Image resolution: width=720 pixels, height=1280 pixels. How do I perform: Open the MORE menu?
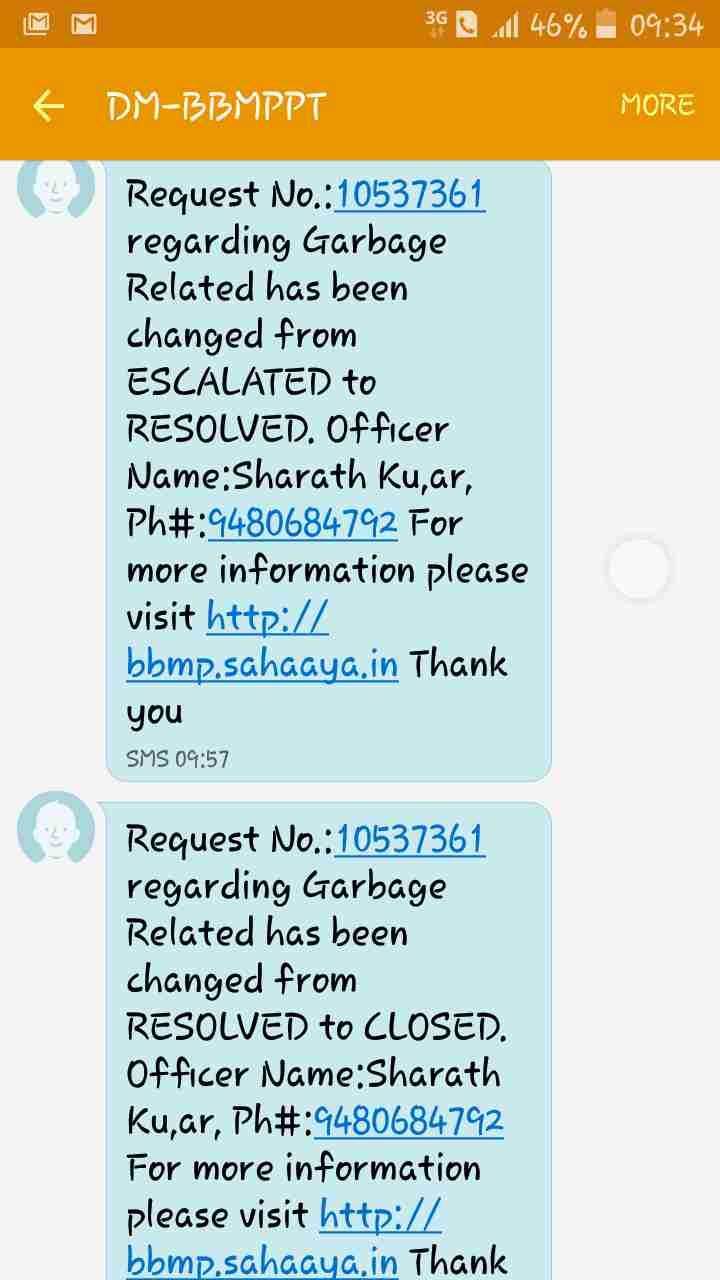[657, 105]
